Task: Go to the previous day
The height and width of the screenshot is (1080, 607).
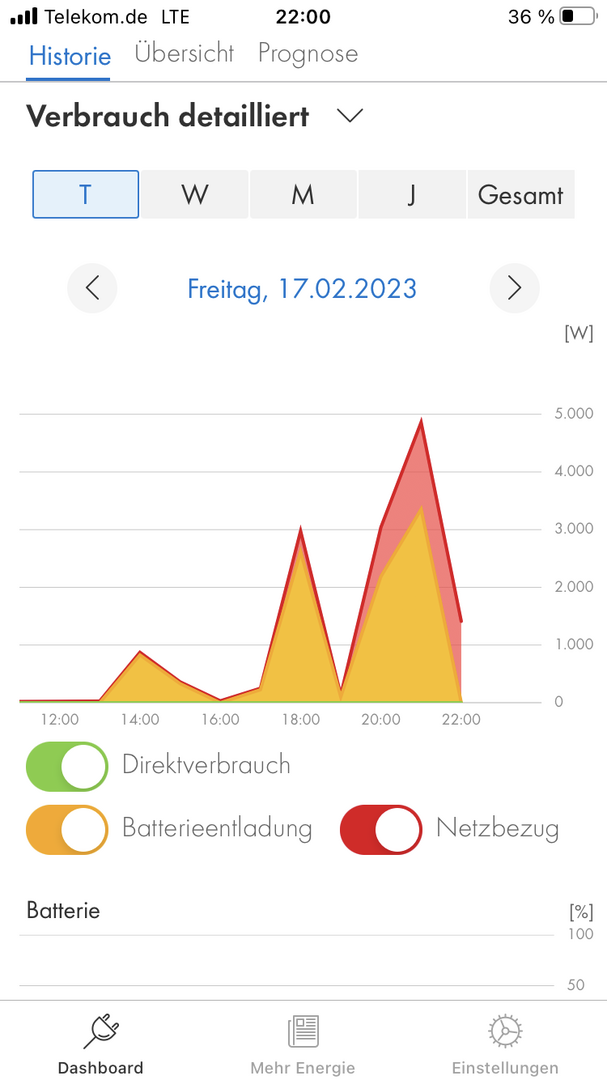Action: coord(92,289)
